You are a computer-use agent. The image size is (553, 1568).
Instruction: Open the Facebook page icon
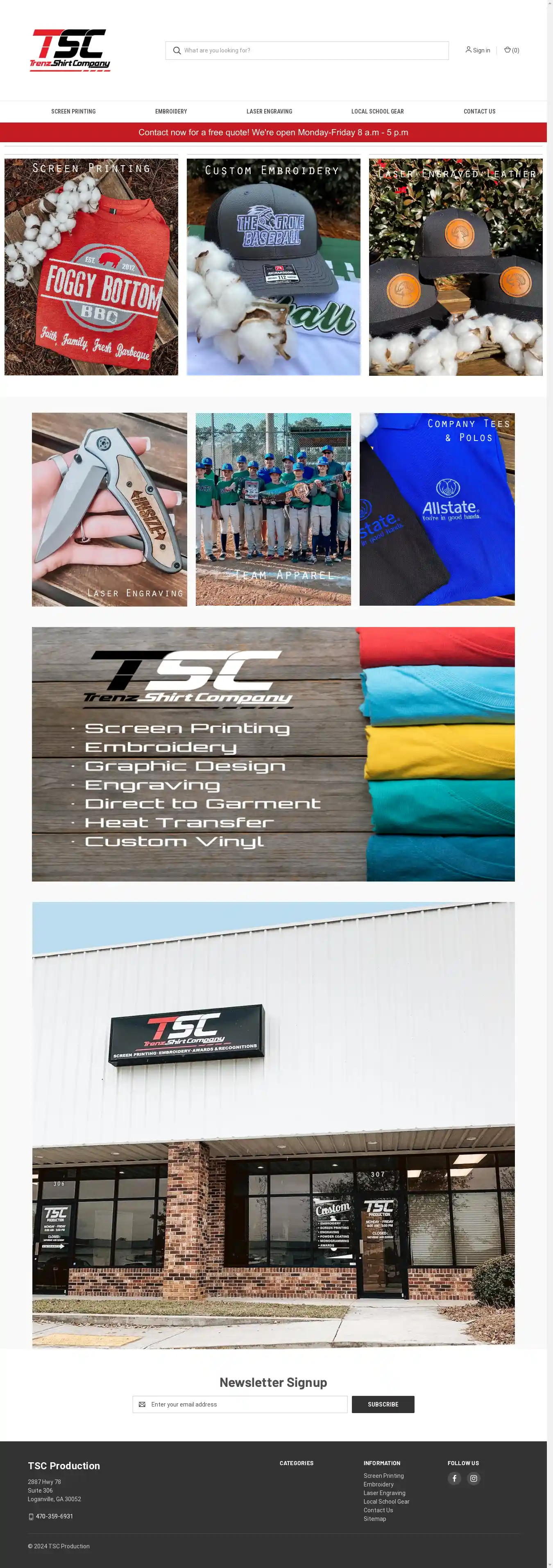[454, 1479]
